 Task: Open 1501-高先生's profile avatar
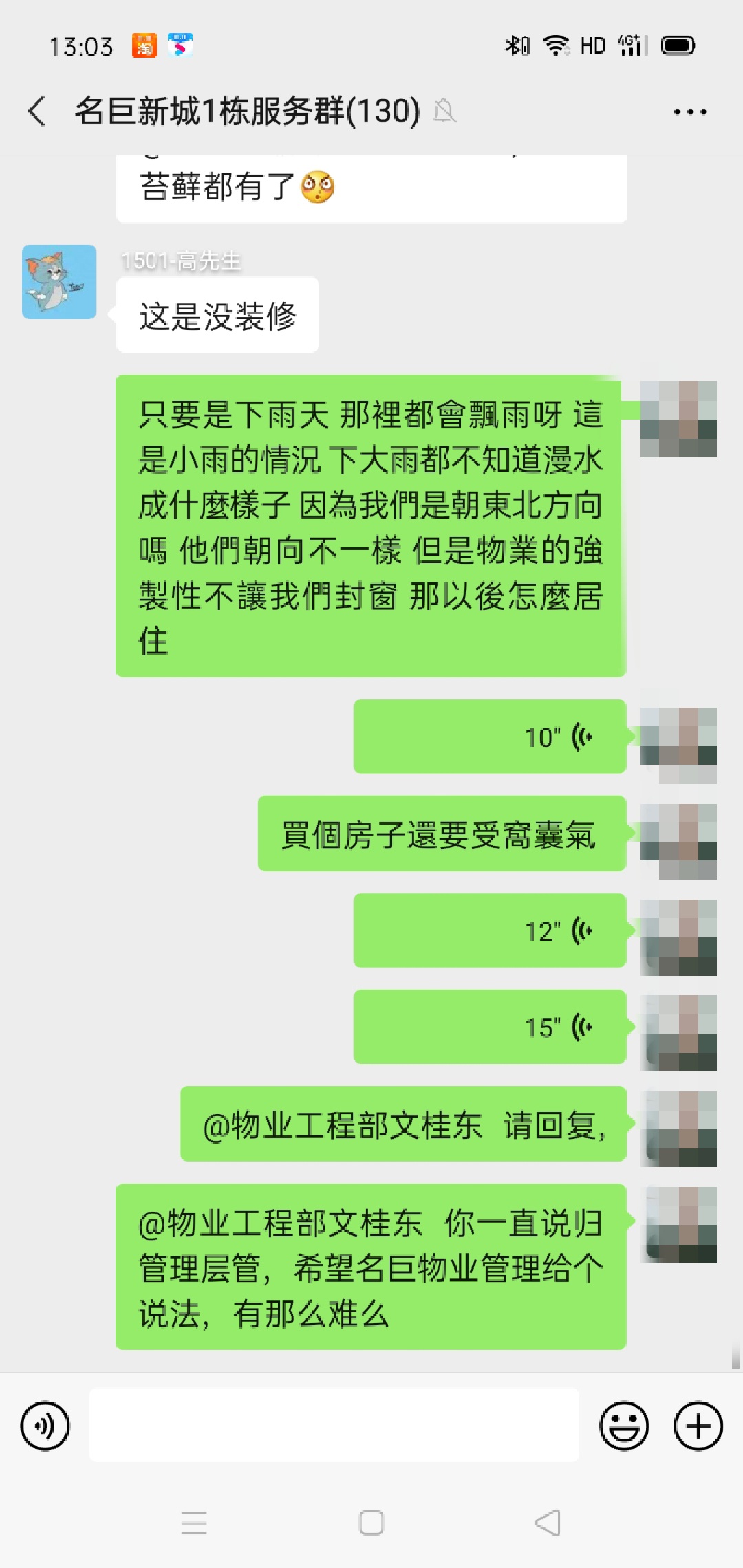click(x=59, y=282)
